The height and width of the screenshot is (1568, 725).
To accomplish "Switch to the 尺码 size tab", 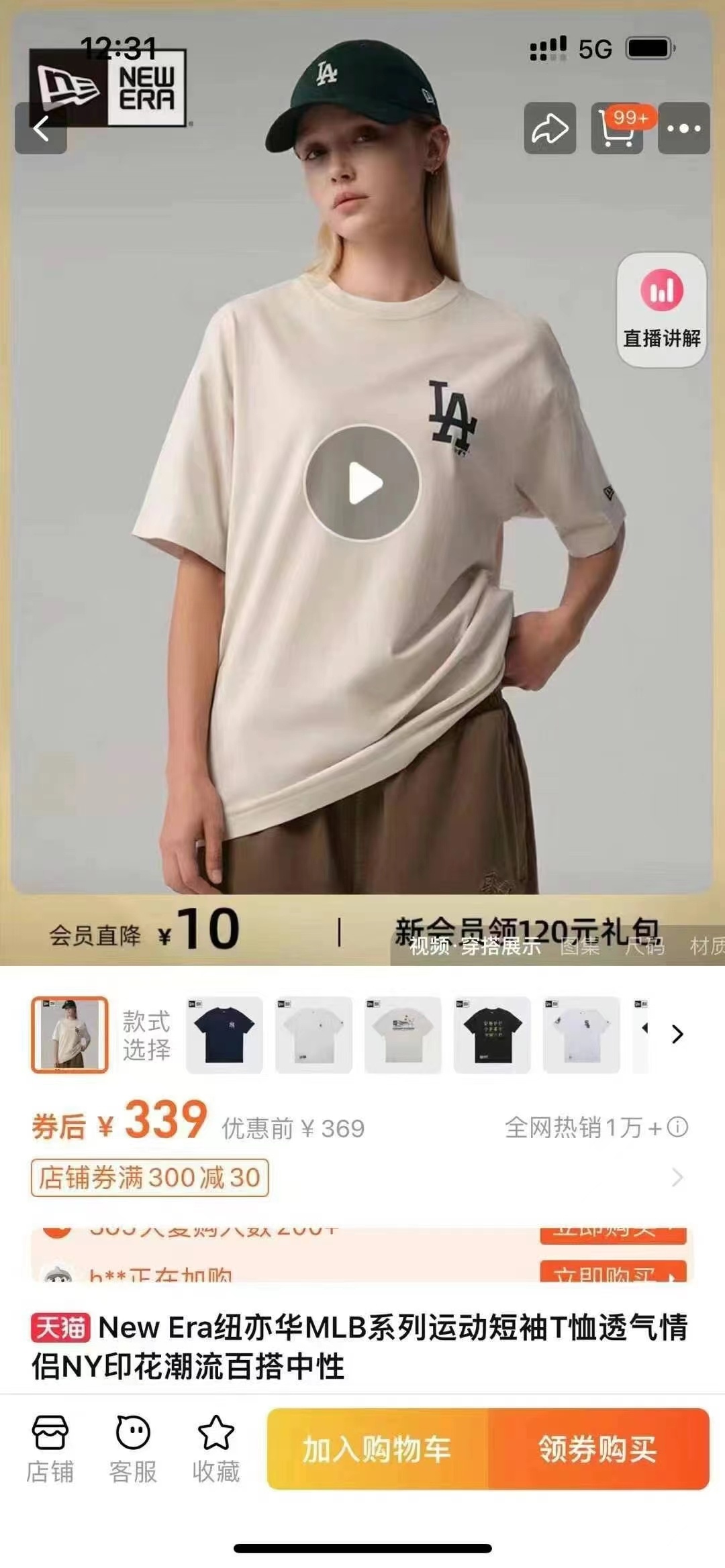I will (644, 947).
